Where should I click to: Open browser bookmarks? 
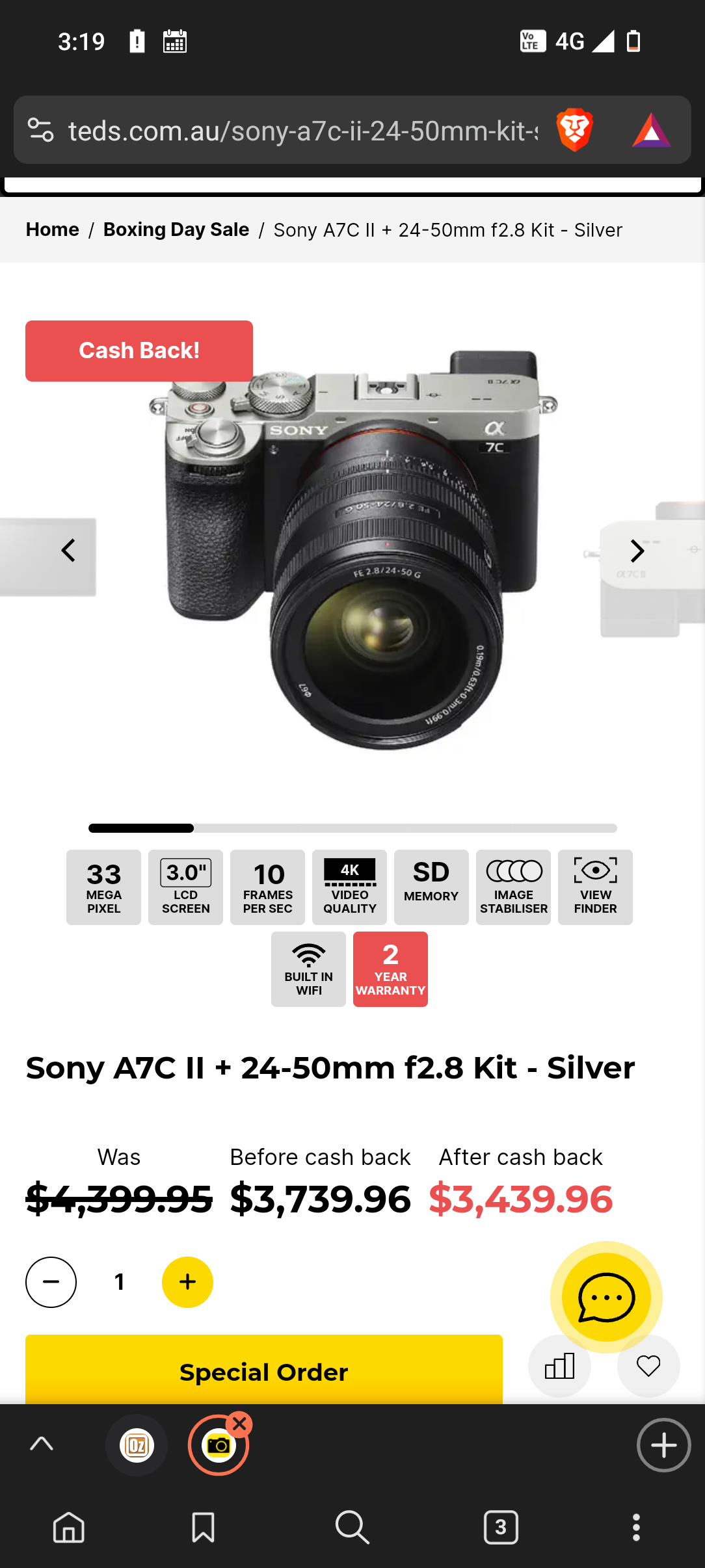(203, 1527)
